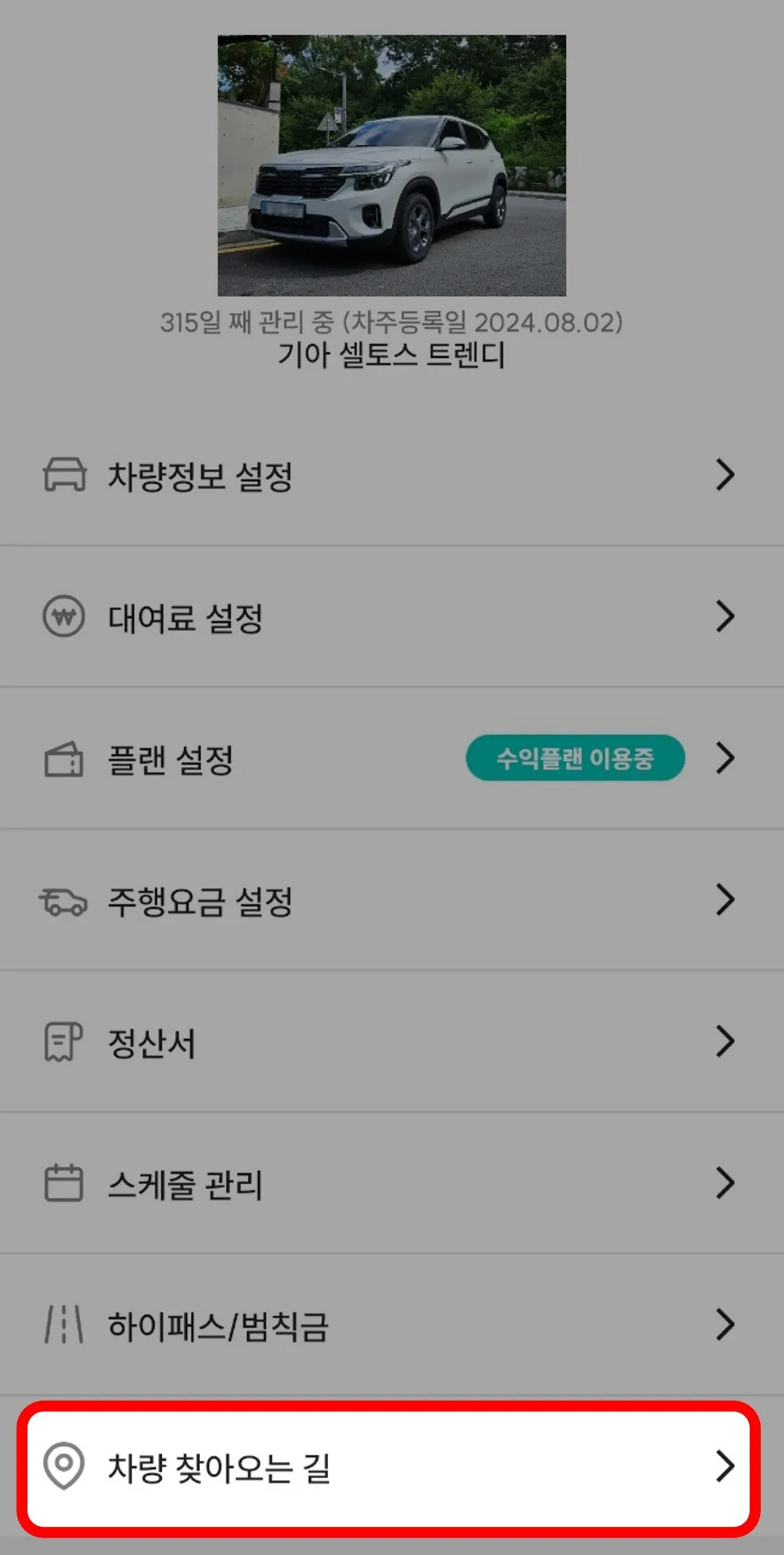Open 차량정보 설정 row
The height and width of the screenshot is (1555, 784).
[392, 475]
